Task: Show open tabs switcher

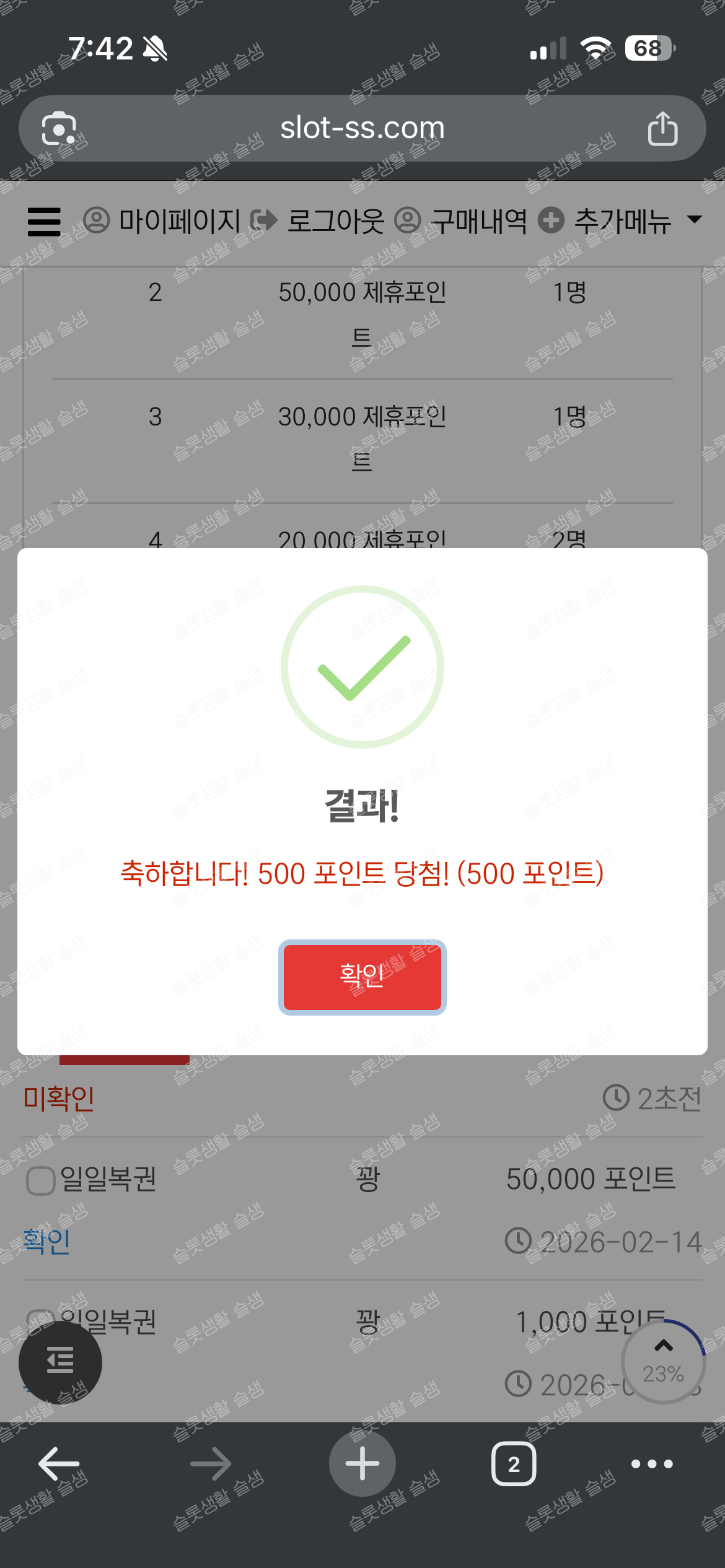Action: point(514,1464)
